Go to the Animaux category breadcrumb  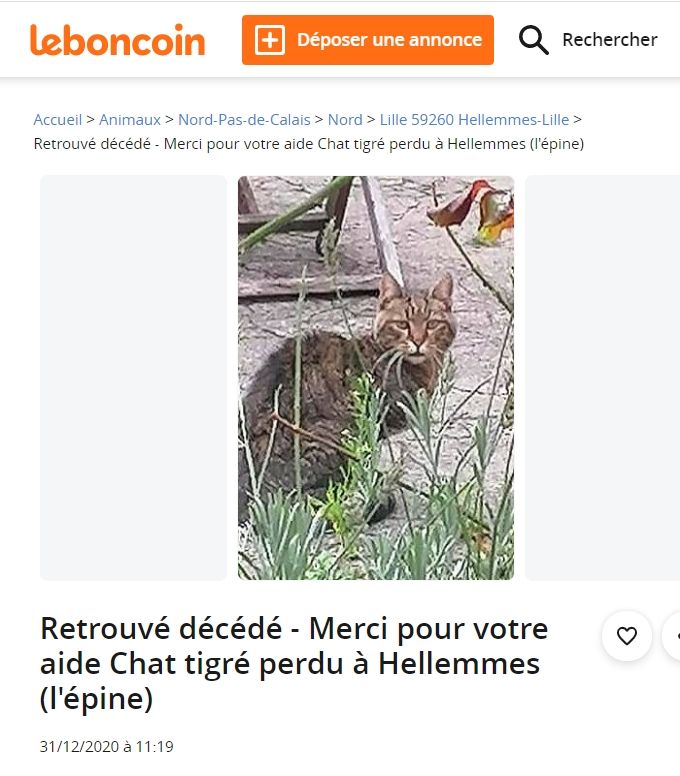pyautogui.click(x=130, y=120)
